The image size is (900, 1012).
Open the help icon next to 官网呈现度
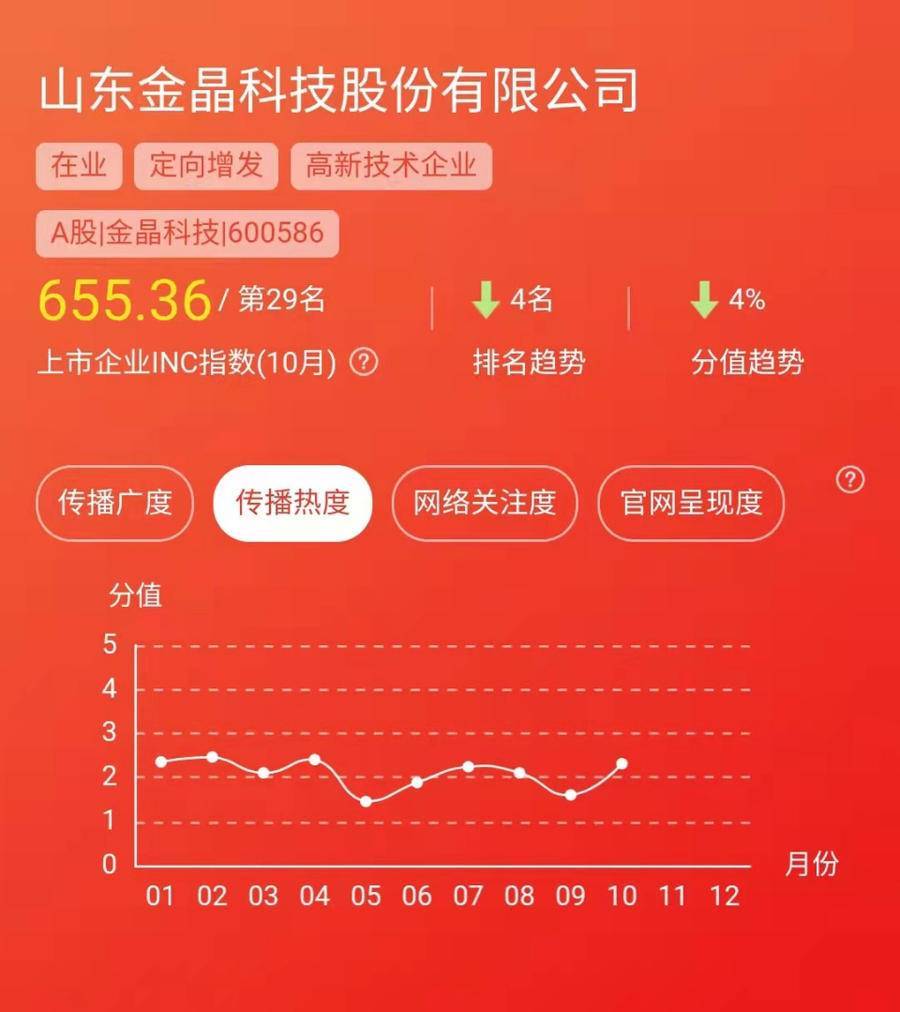pyautogui.click(x=850, y=480)
